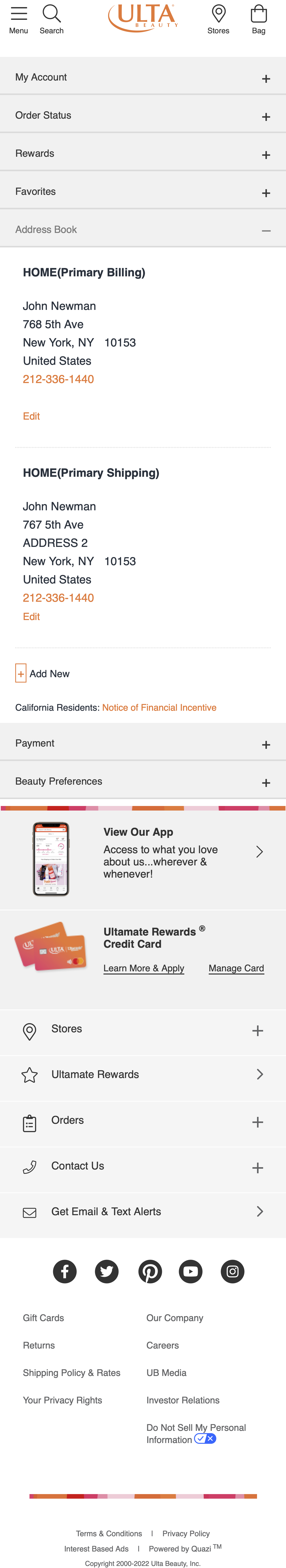Expand the Order Status section

pyautogui.click(x=143, y=116)
